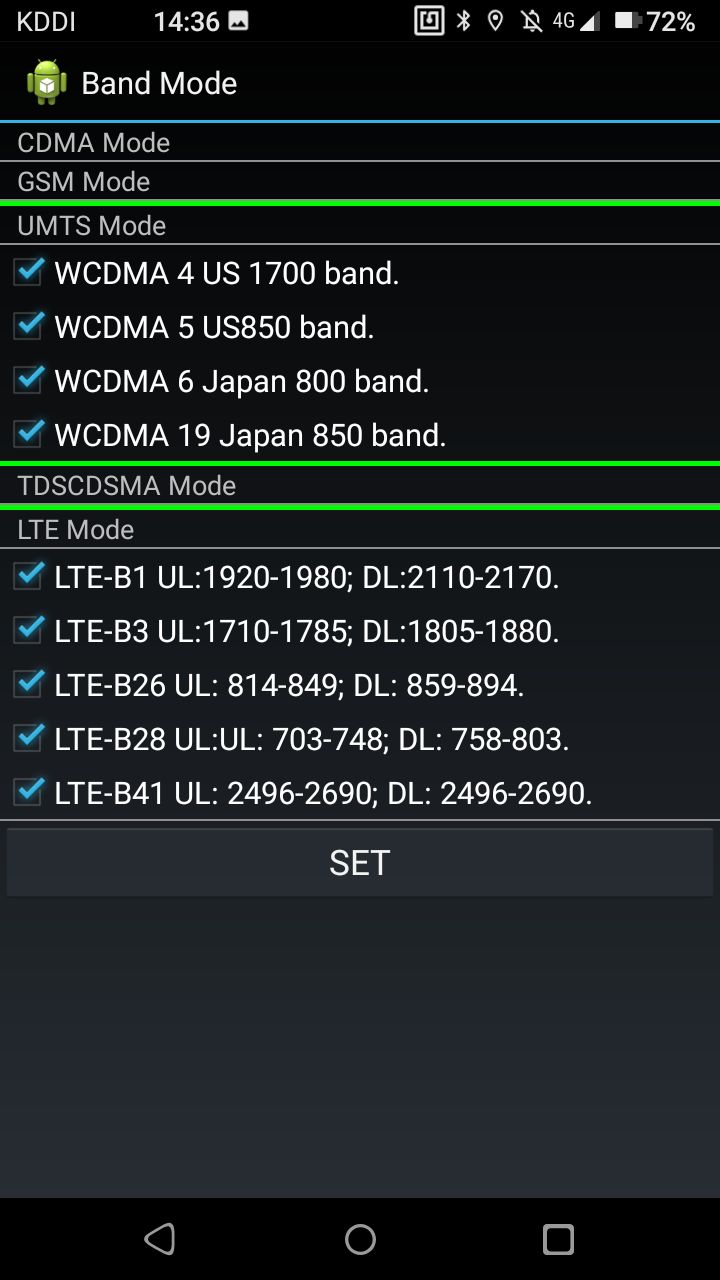The height and width of the screenshot is (1280, 720).
Task: Uncheck WCDMA 5 US850 band
Action: coord(29,326)
